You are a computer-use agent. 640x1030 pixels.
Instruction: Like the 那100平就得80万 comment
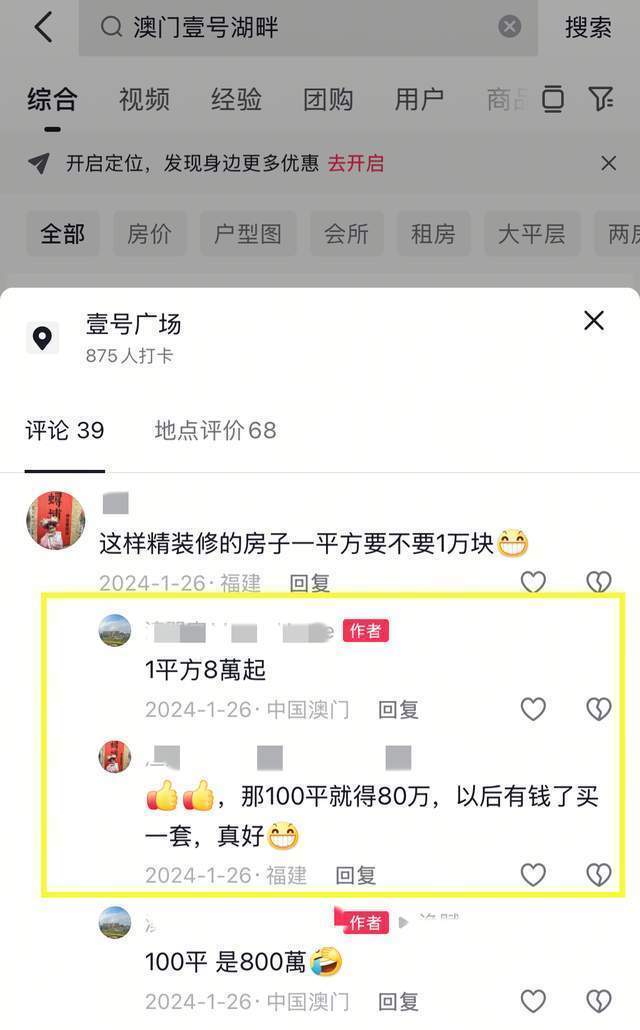pos(534,875)
